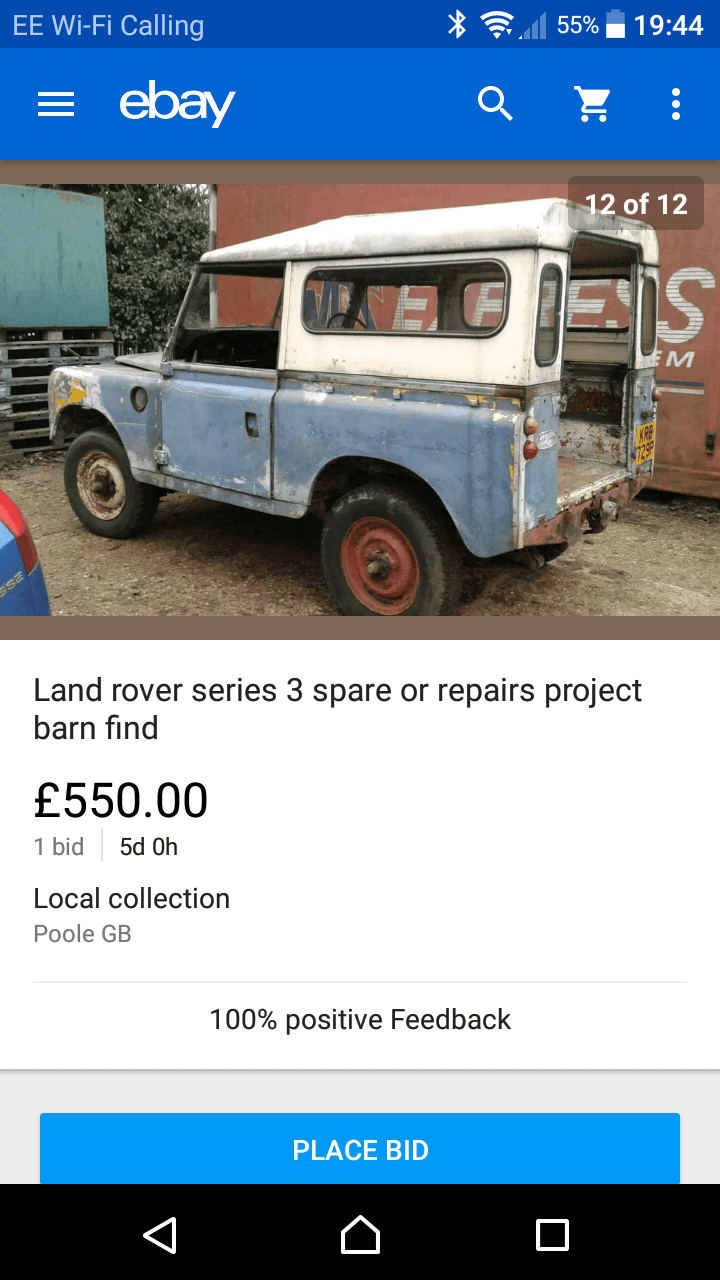Open the overflow menu
This screenshot has width=720, height=1280.
676,104
